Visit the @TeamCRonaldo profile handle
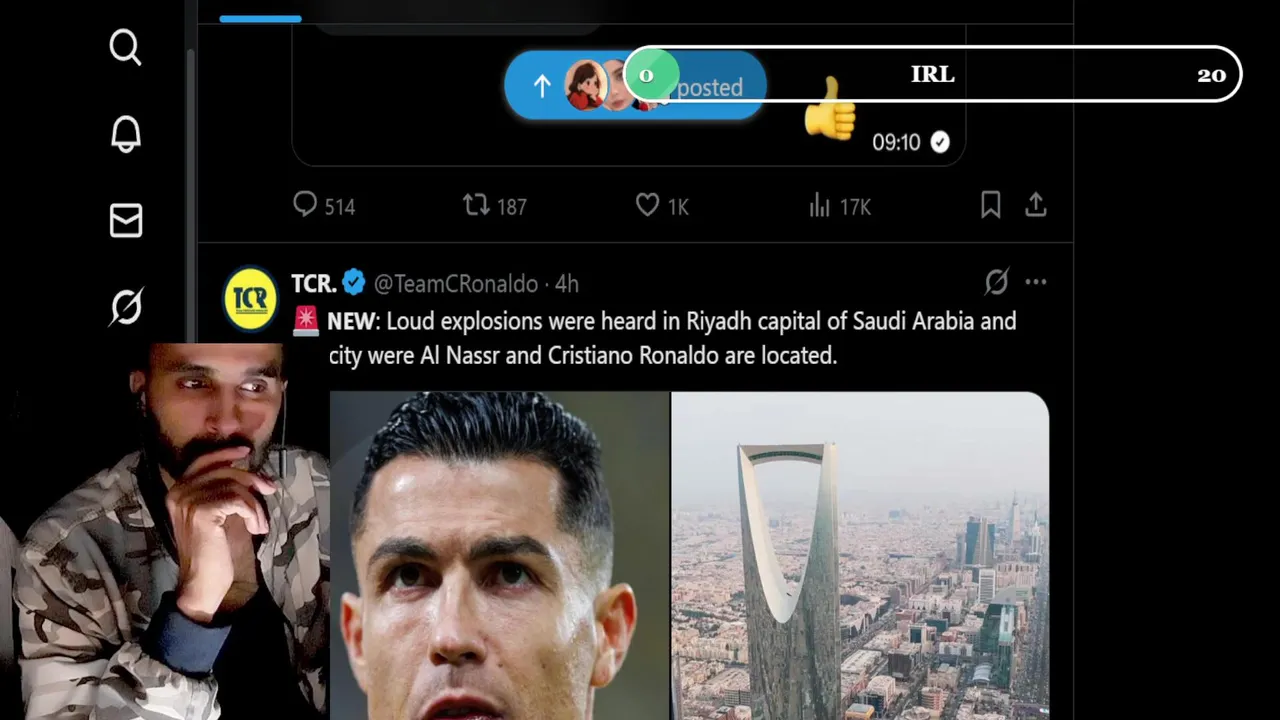The width and height of the screenshot is (1280, 720). [455, 284]
